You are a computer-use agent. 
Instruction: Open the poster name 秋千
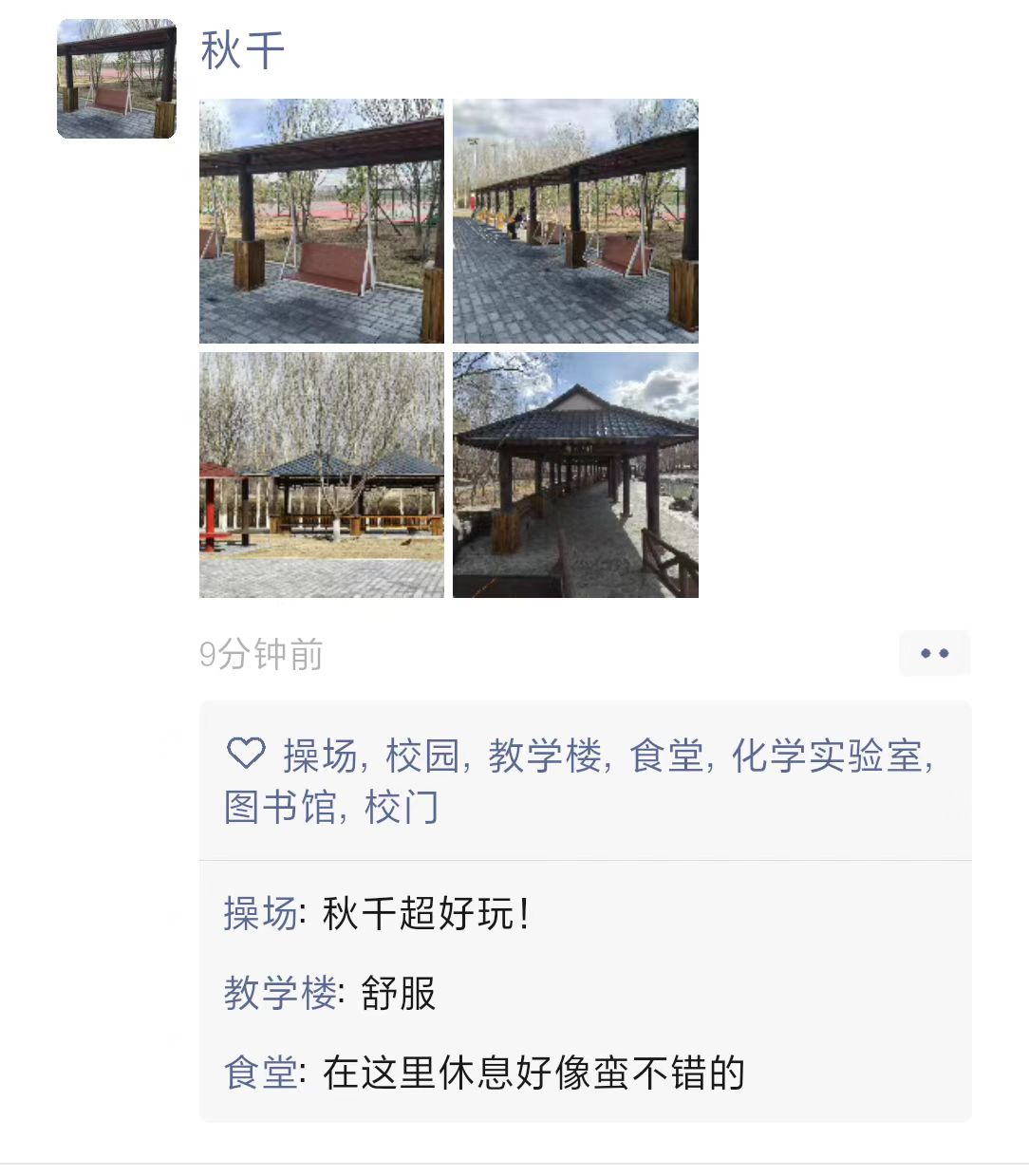(x=242, y=50)
